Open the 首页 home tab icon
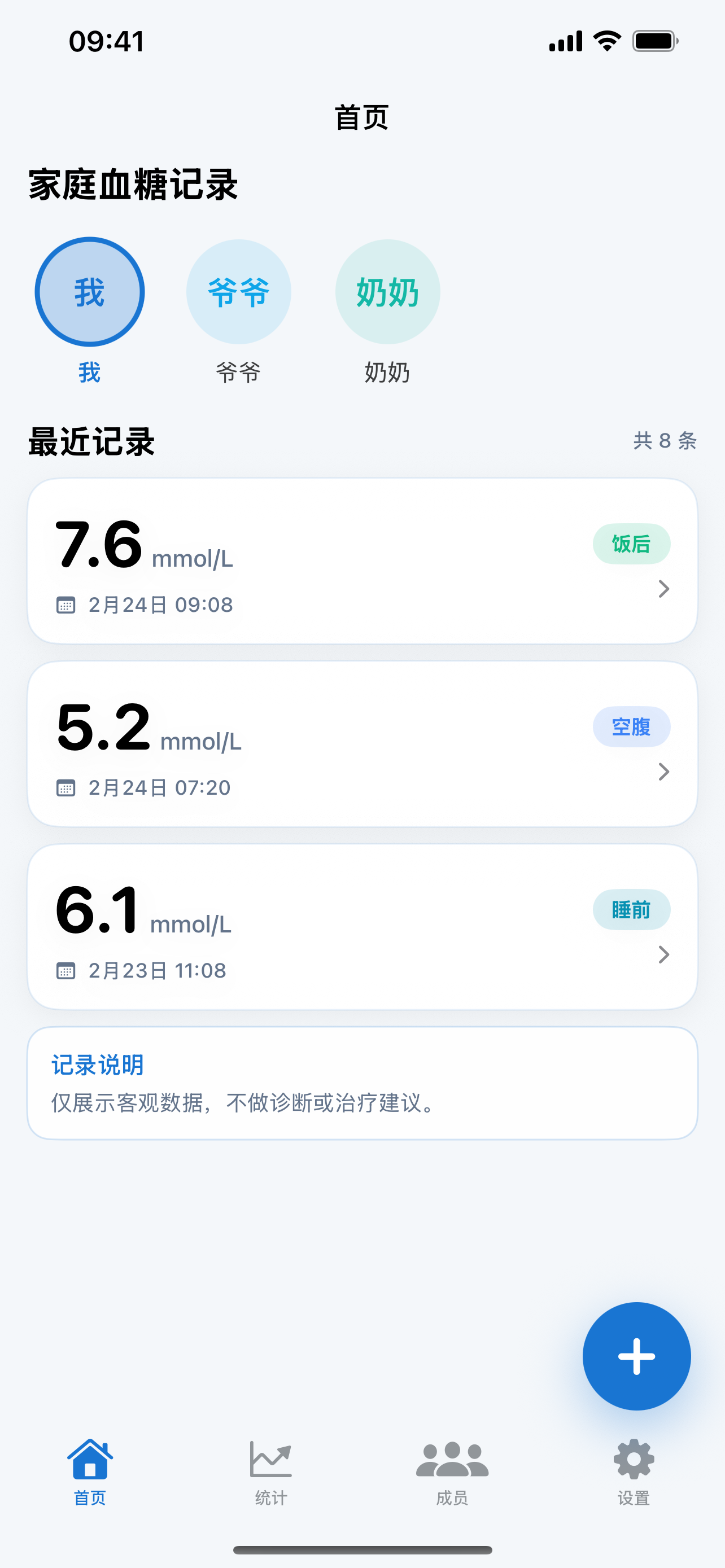The image size is (725, 1568). pos(90,1460)
